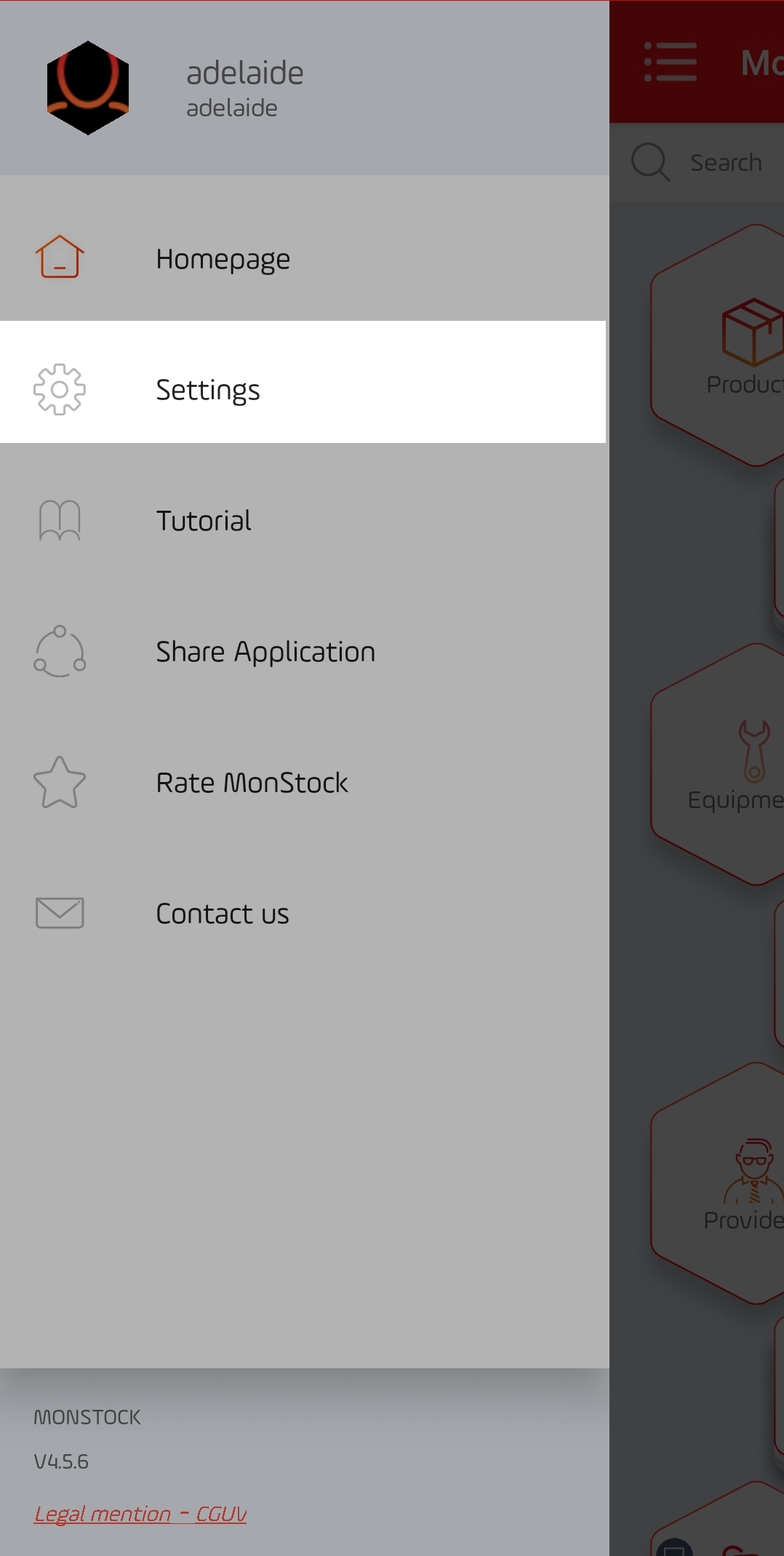Choose Rate MonStock

coord(304,783)
